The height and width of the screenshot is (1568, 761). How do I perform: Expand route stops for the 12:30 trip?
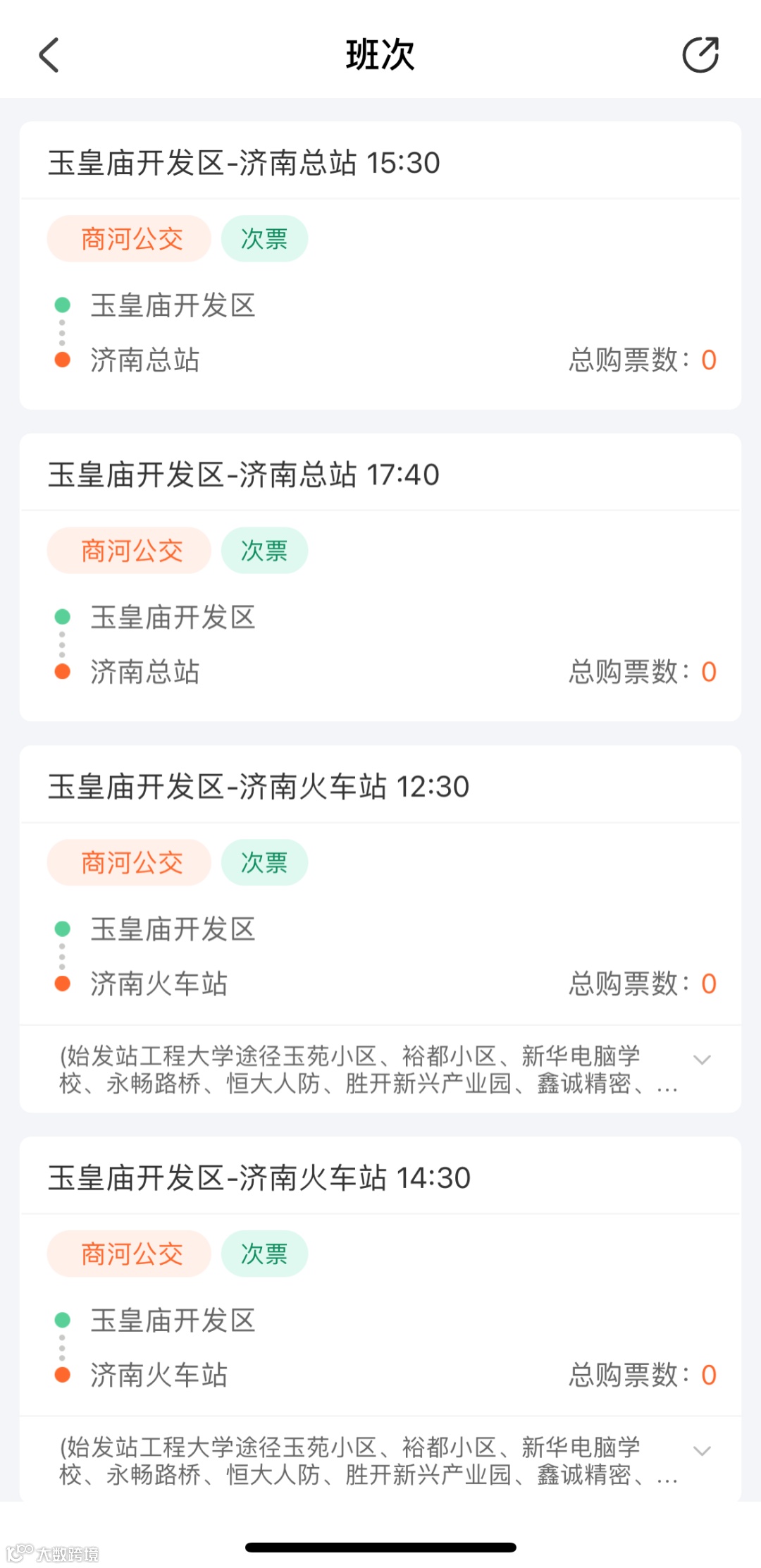click(702, 1060)
